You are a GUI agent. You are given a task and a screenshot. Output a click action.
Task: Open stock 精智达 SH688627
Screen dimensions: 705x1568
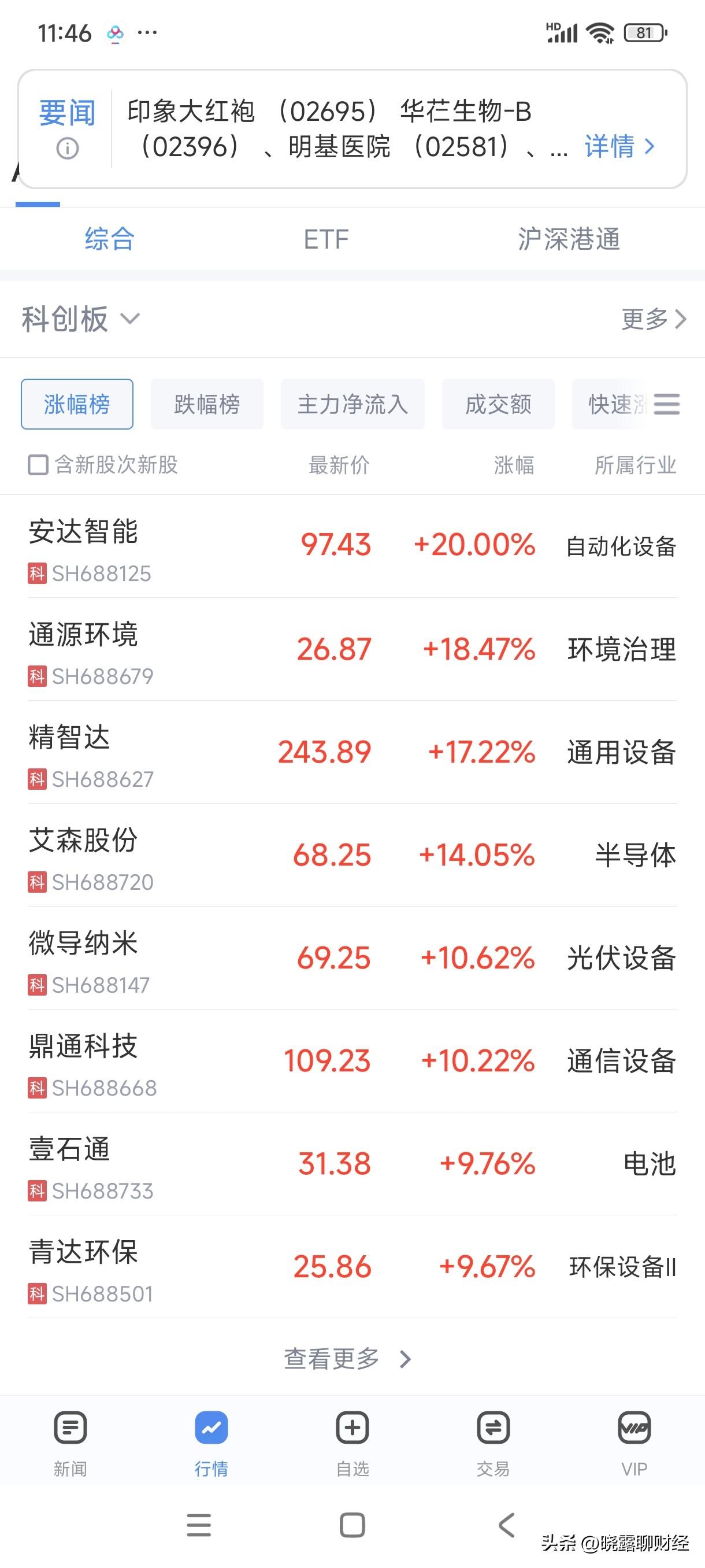click(352, 752)
